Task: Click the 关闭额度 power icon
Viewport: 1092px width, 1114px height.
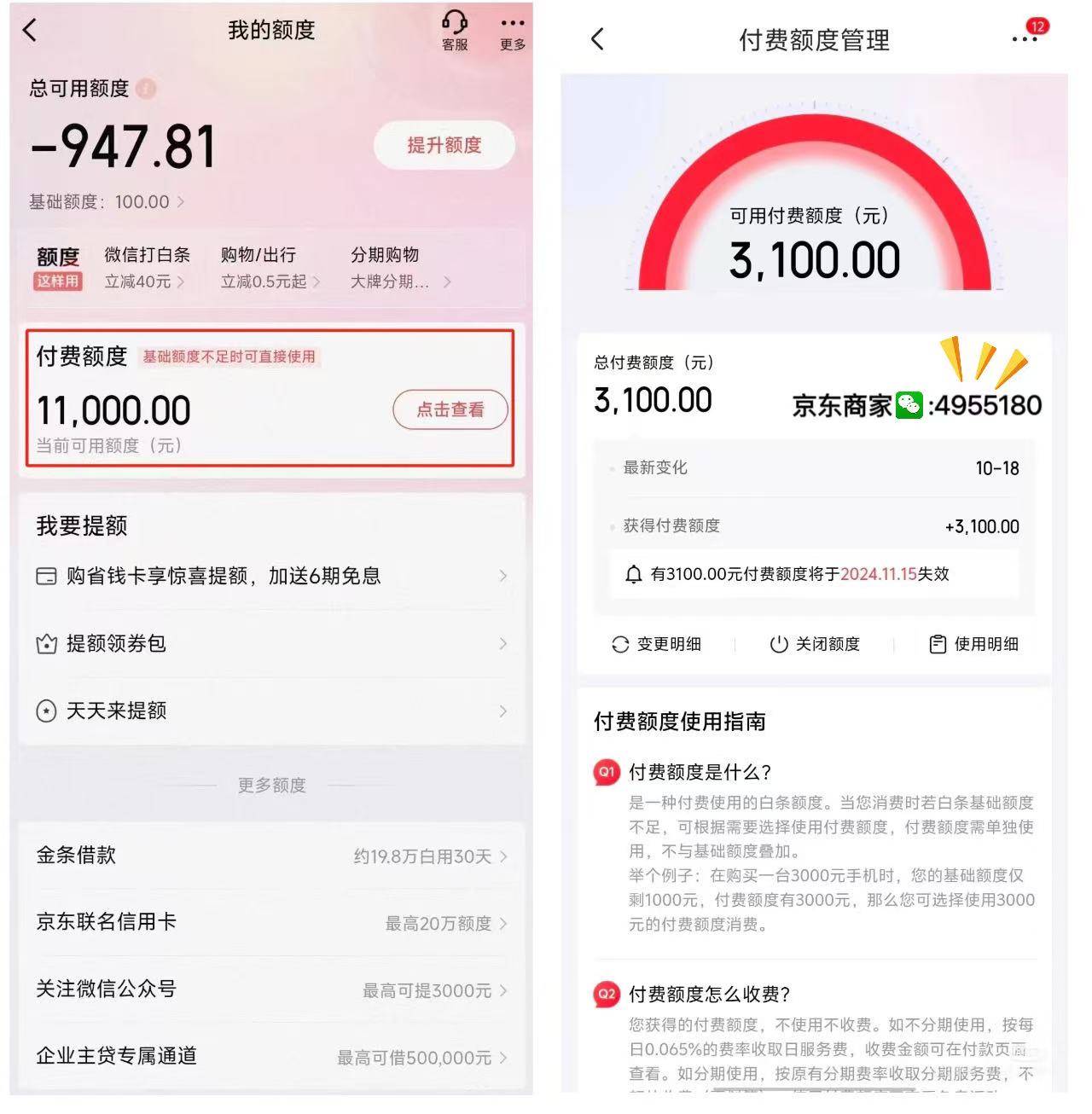Action: (x=777, y=644)
